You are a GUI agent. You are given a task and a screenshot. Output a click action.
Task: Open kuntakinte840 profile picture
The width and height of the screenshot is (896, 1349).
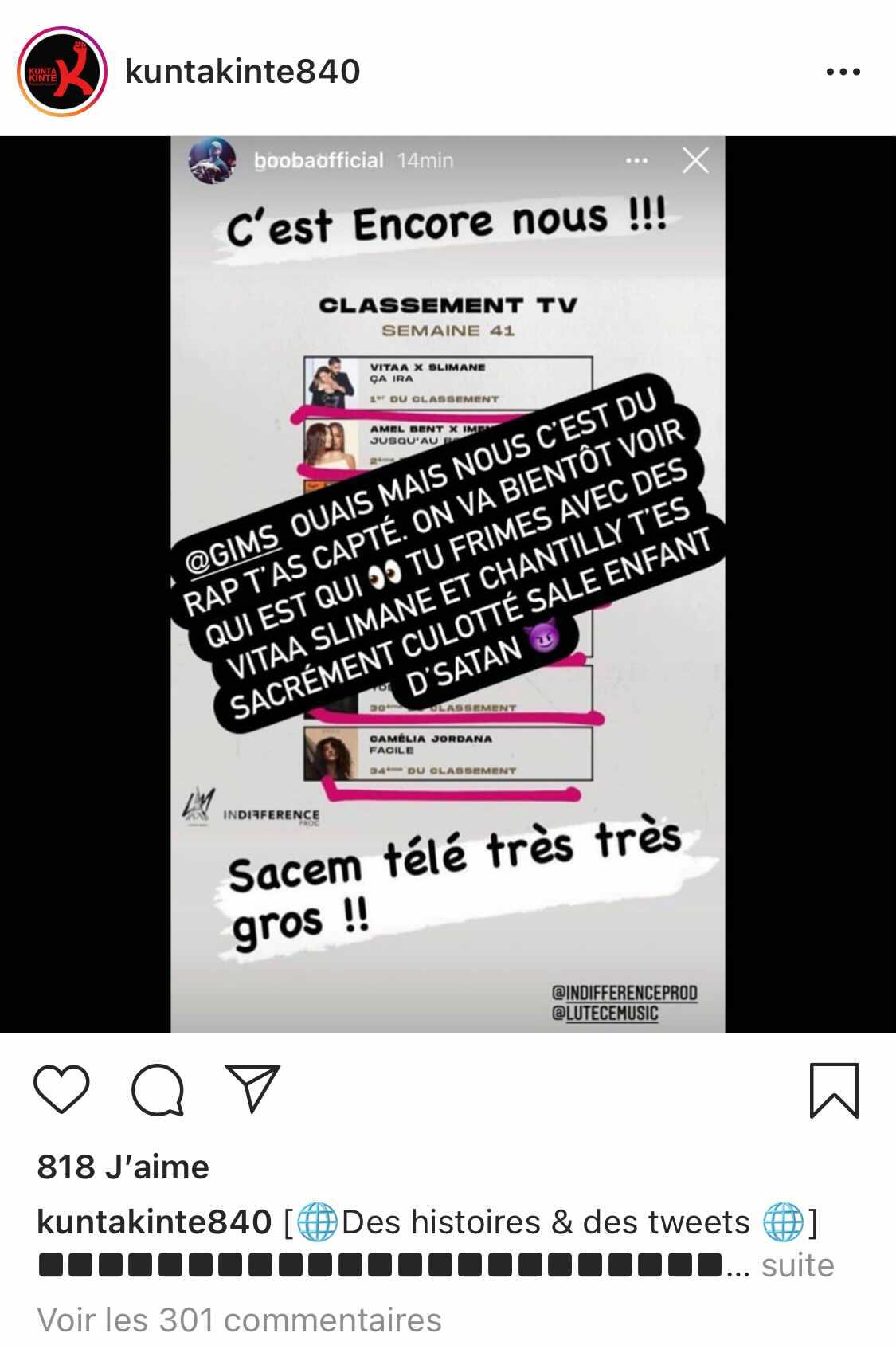point(62,72)
